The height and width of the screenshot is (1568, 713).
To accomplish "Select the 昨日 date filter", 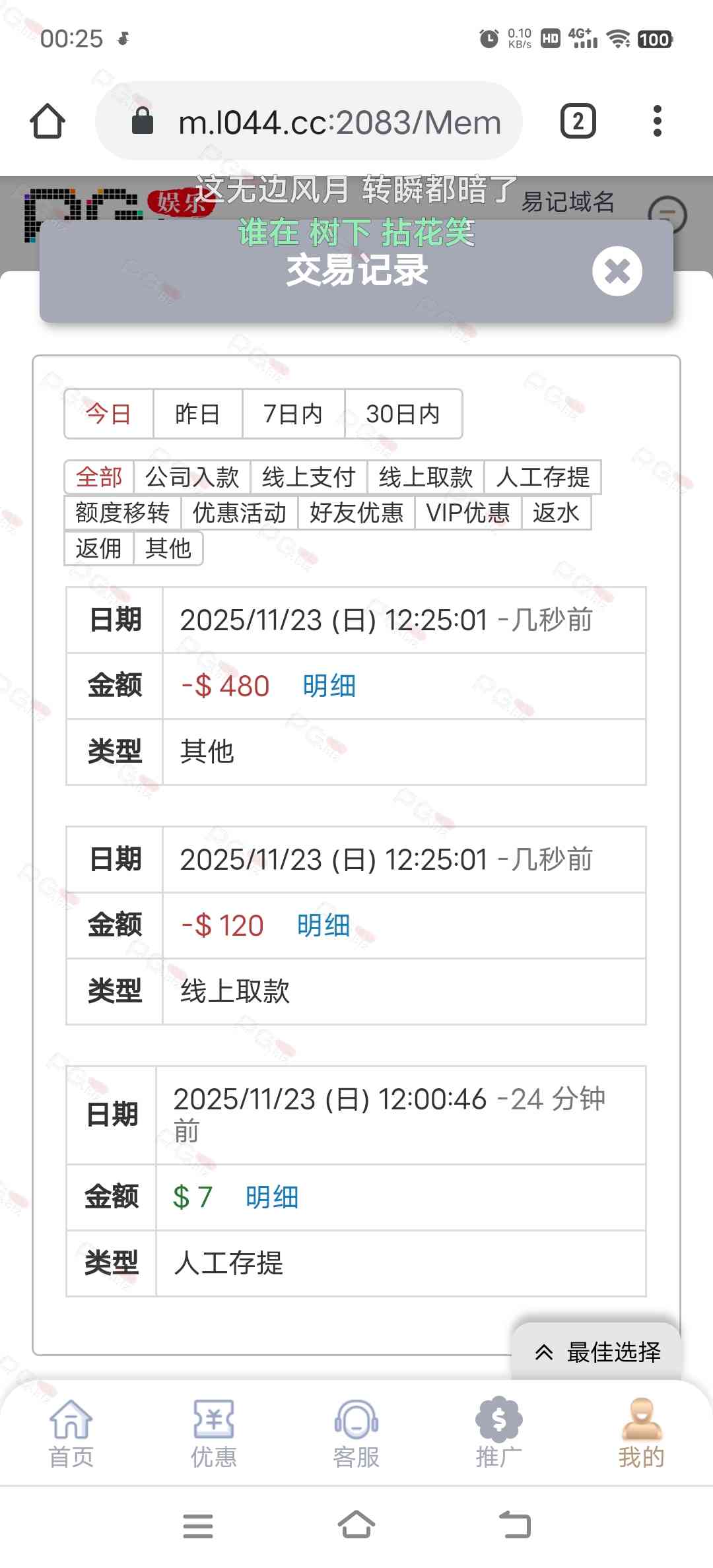I will [x=197, y=414].
